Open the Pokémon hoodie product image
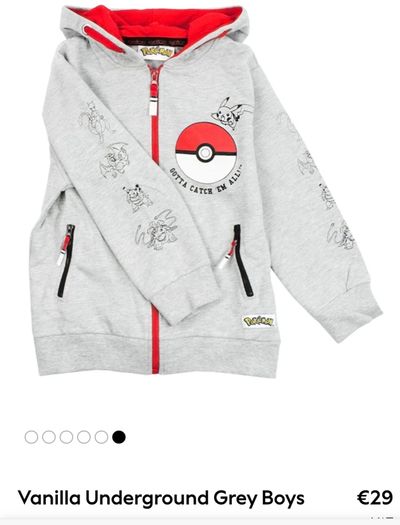The width and height of the screenshot is (400, 525). [206, 193]
